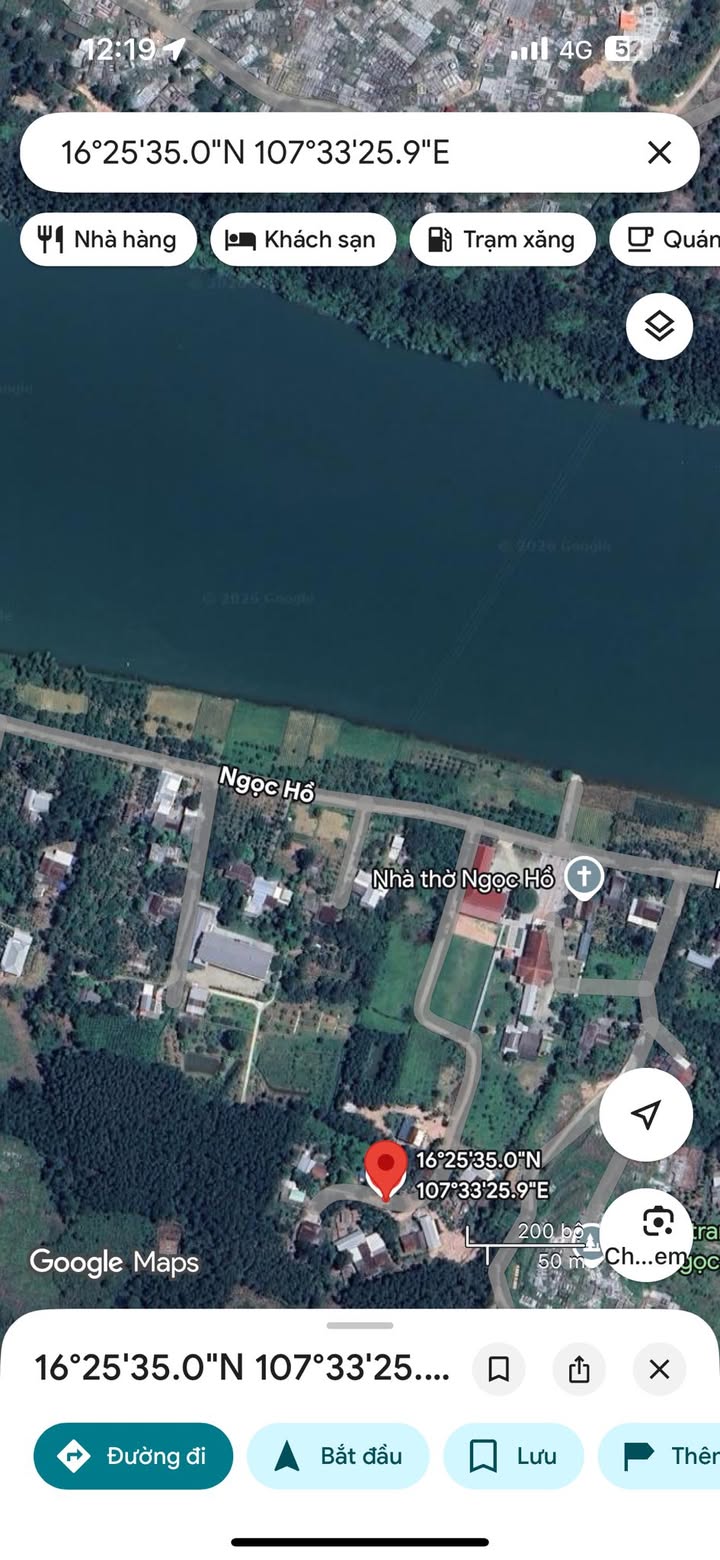The height and width of the screenshot is (1560, 720).
Task: Close the place info sheet
Action: (x=659, y=1369)
